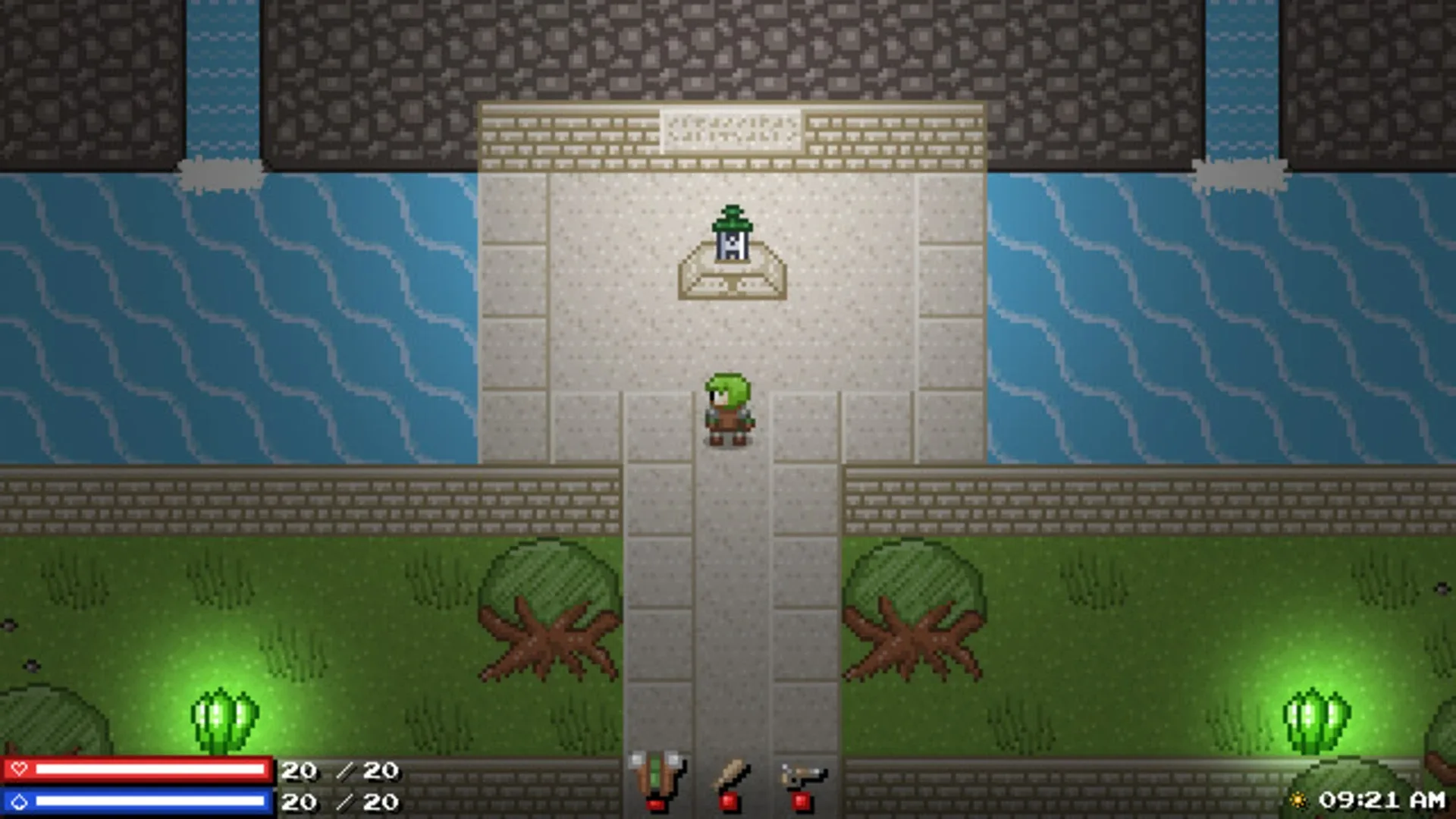Choose the flintlock pistol hotbar slot

pos(803,777)
